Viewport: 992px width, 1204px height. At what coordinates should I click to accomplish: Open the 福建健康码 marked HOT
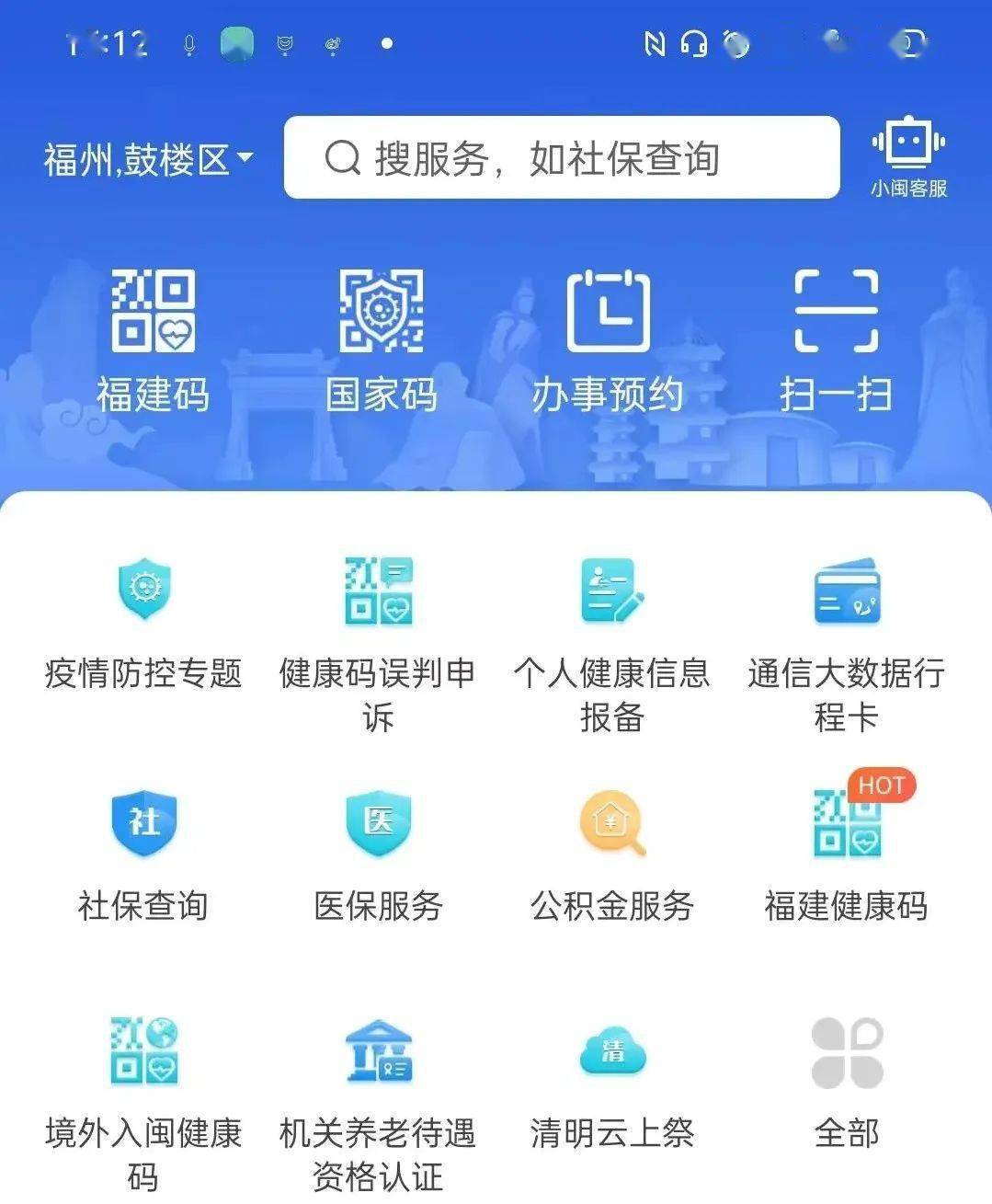847,851
